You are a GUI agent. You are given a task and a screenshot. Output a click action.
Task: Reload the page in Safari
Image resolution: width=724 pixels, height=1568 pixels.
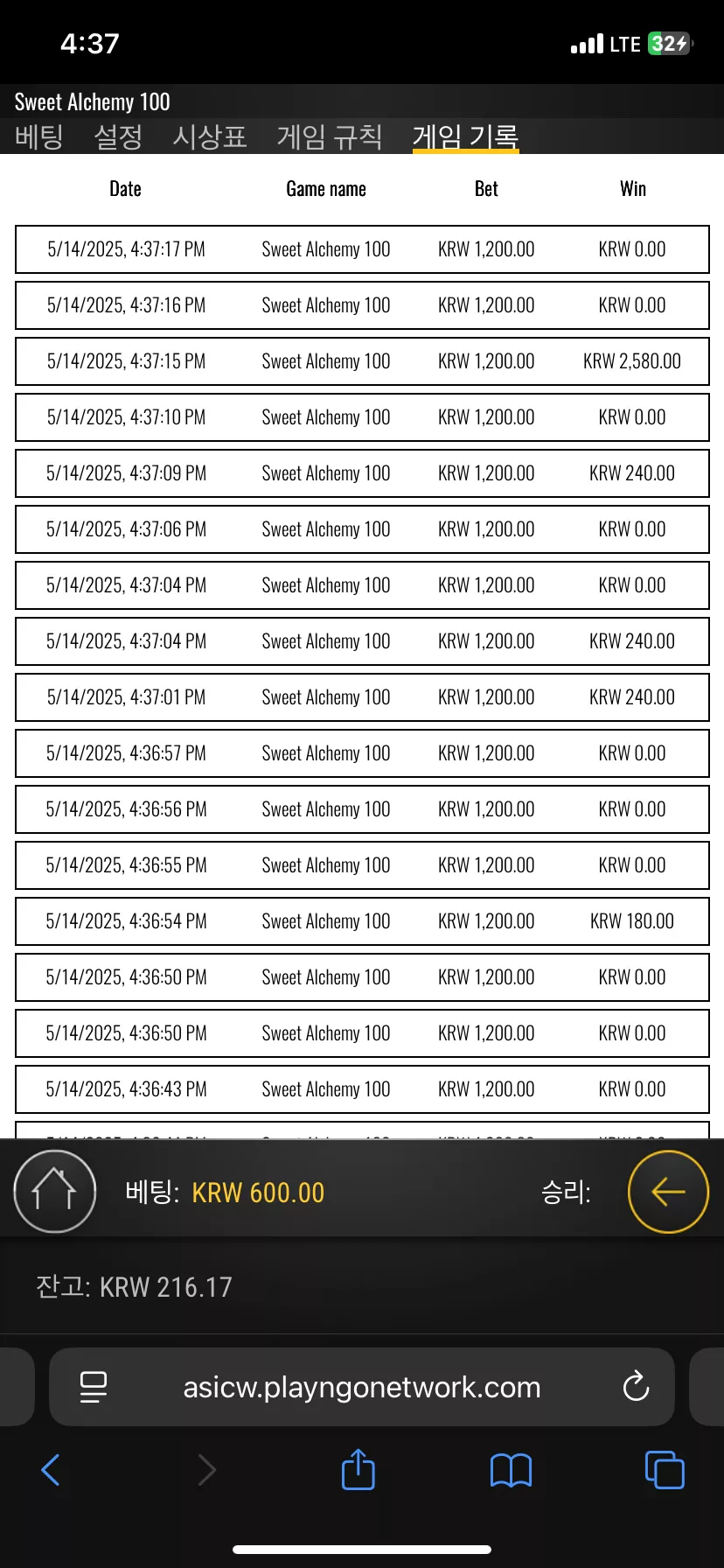[x=636, y=1386]
